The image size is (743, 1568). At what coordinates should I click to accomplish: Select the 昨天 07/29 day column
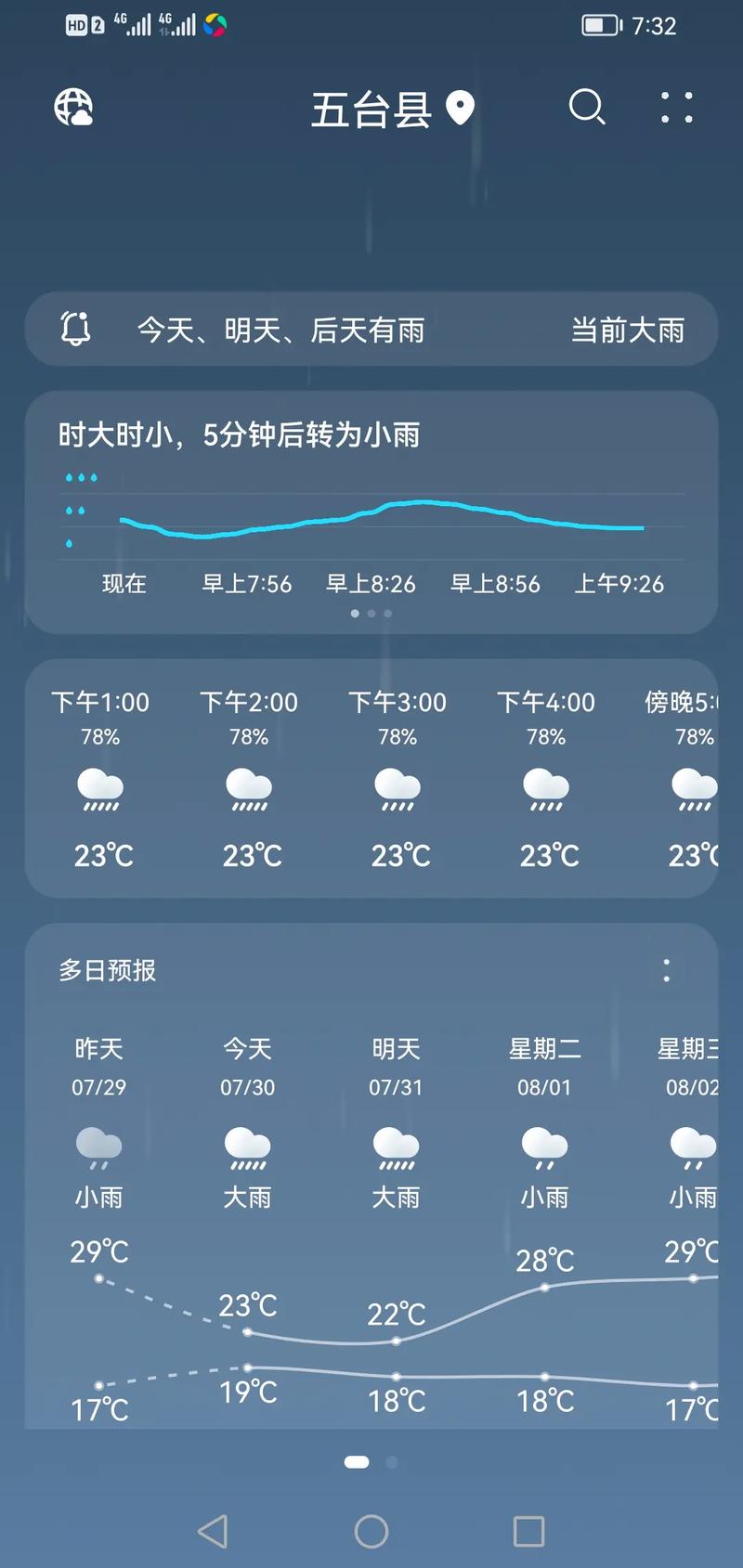coord(98,1114)
